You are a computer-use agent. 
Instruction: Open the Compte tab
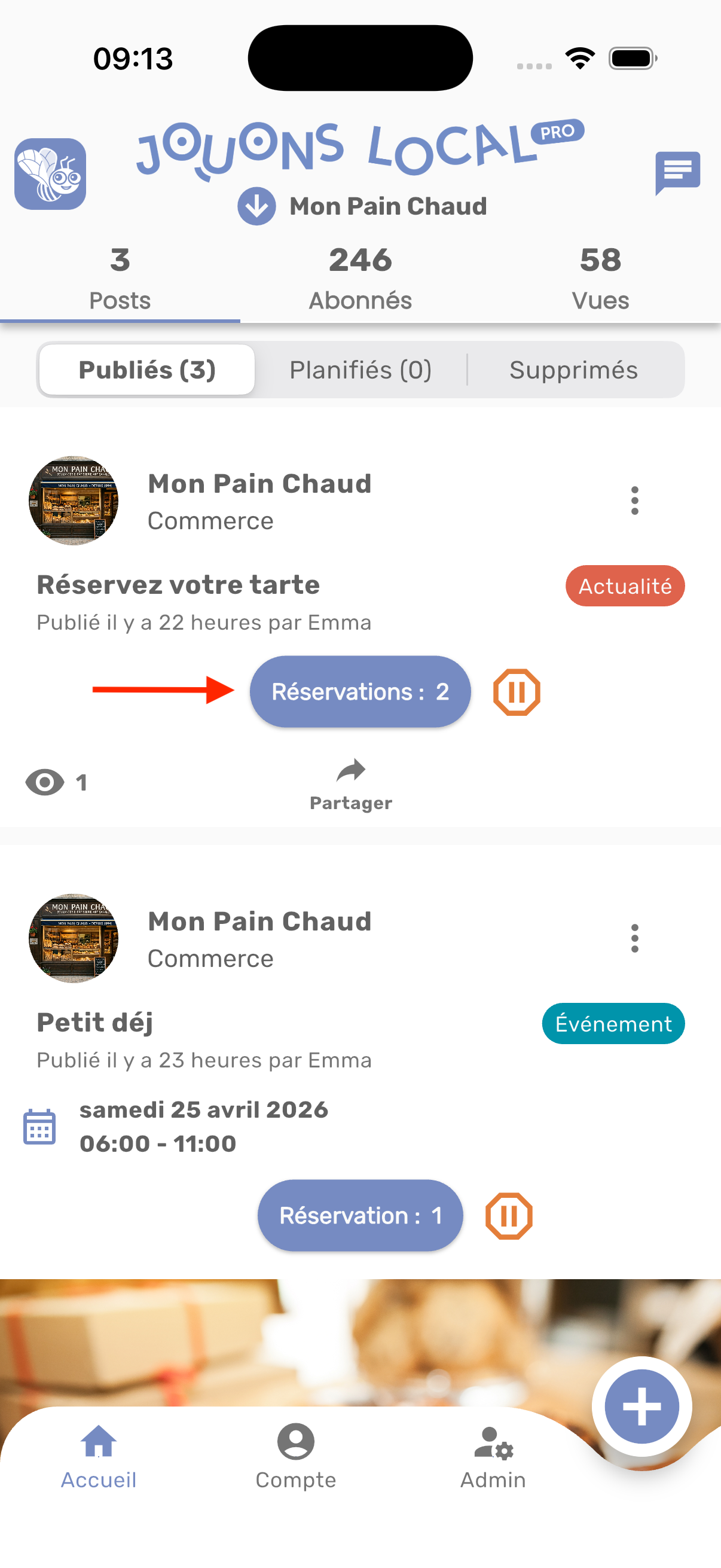tap(296, 1457)
